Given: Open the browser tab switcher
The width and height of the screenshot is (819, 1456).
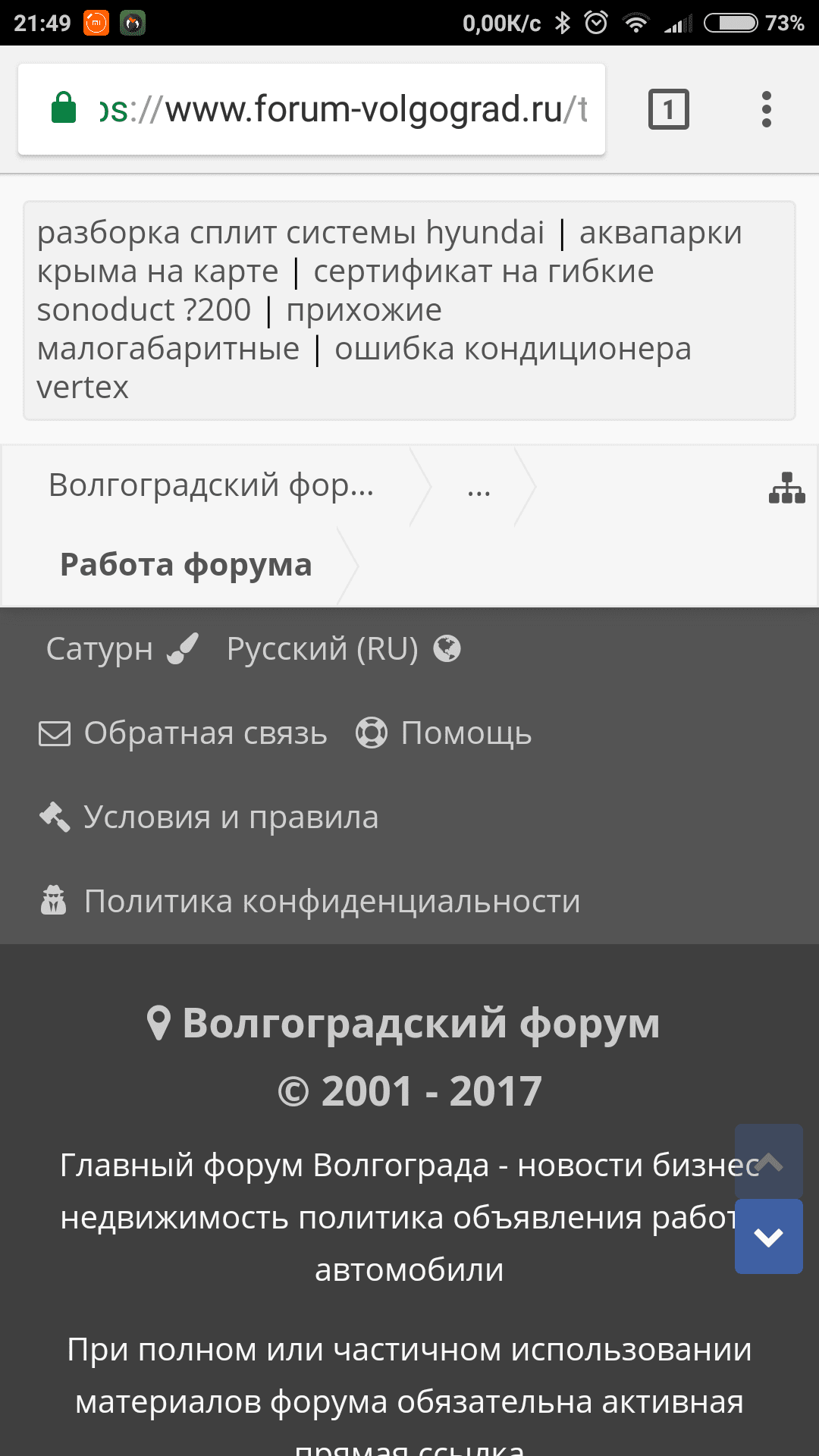Looking at the screenshot, I should (668, 110).
